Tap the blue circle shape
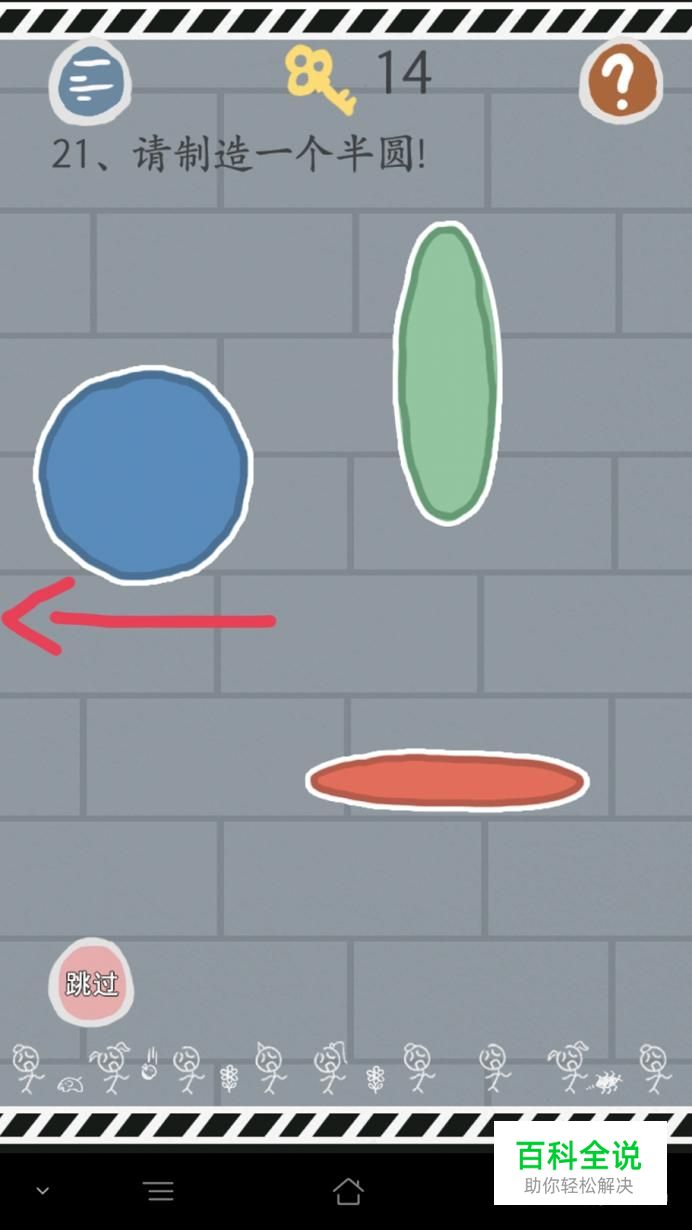 tap(143, 474)
